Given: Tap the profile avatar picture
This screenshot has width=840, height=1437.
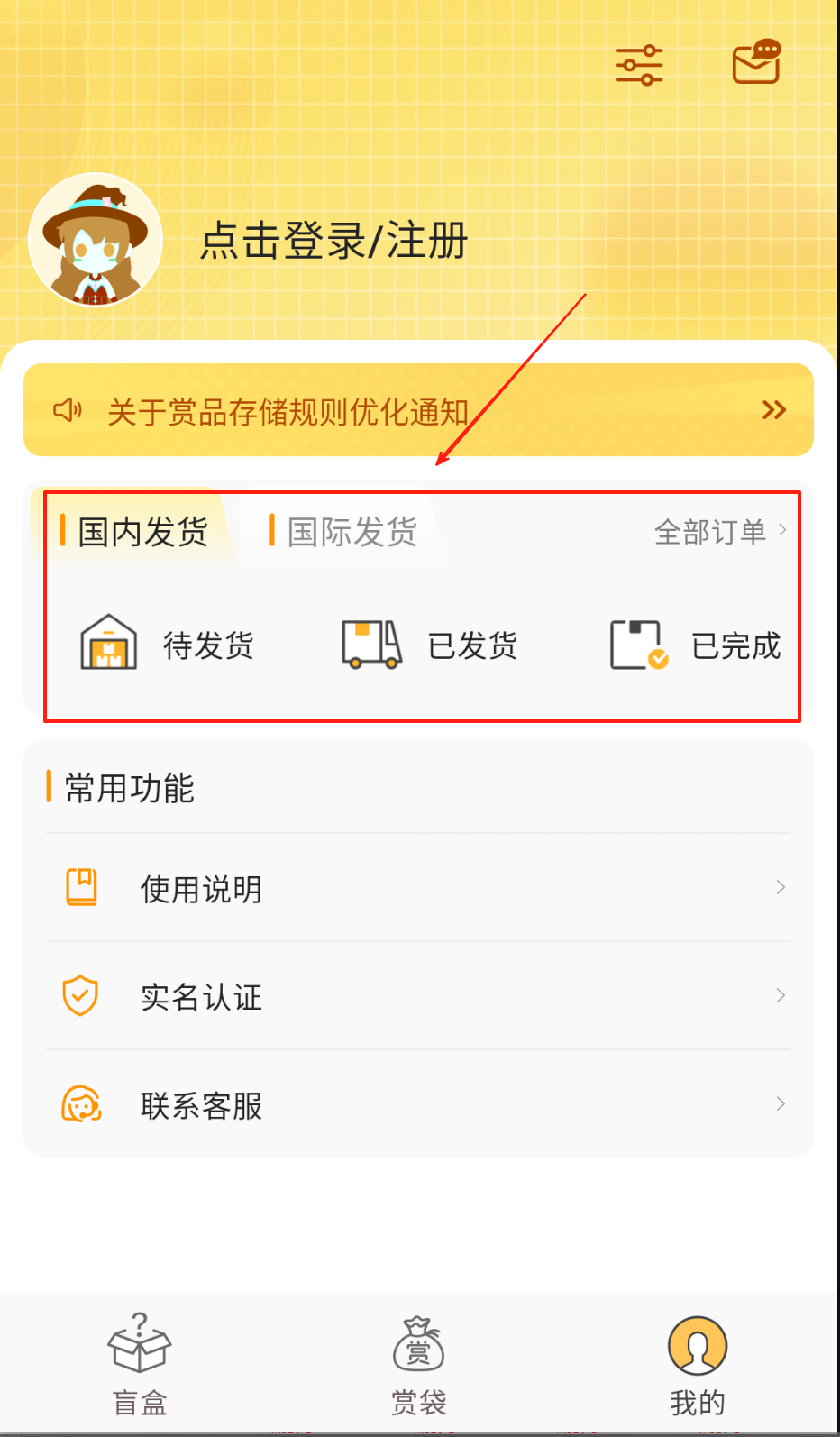Looking at the screenshot, I should (96, 240).
